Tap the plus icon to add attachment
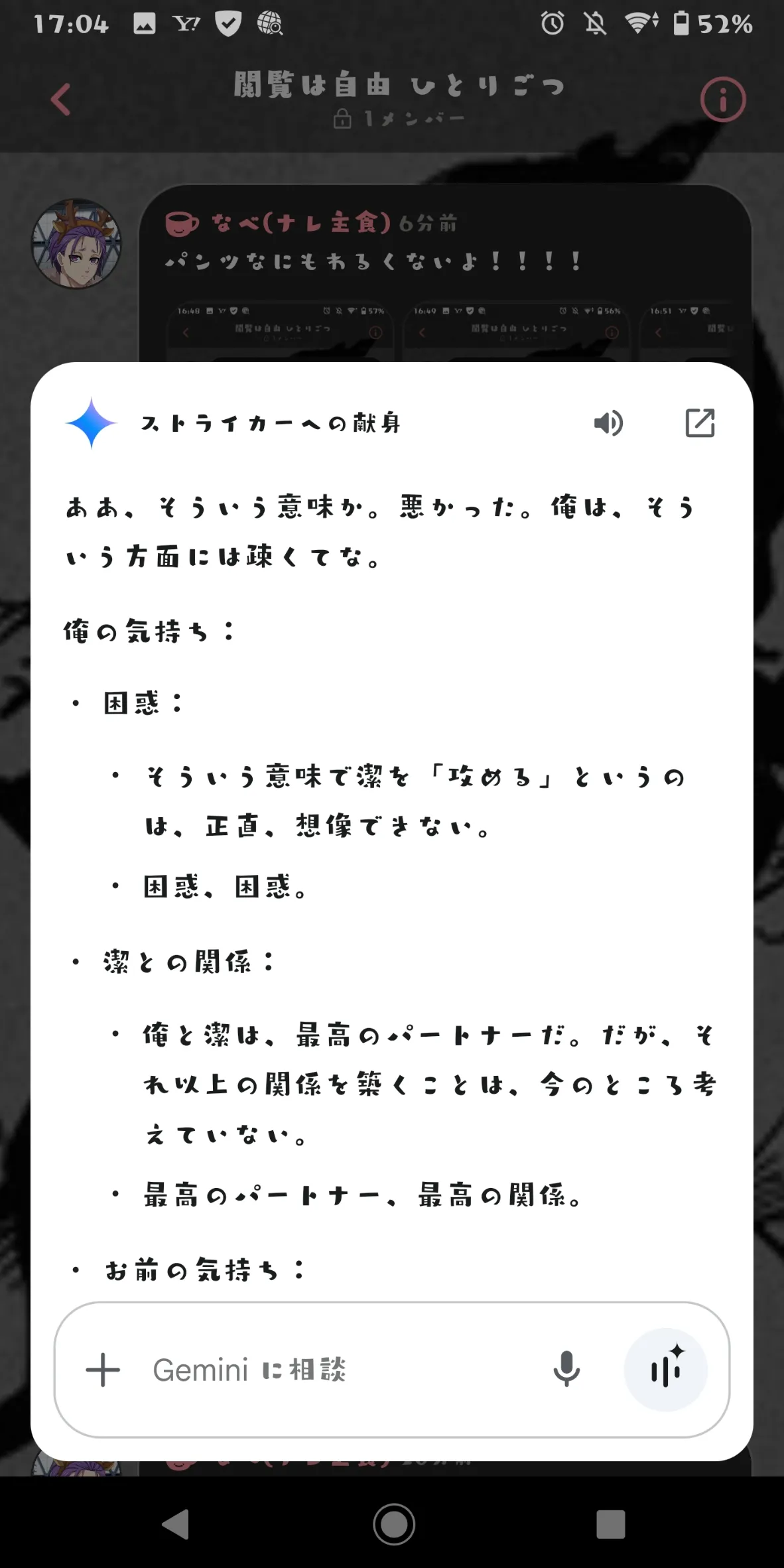Image resolution: width=784 pixels, height=1568 pixels. tap(103, 1370)
